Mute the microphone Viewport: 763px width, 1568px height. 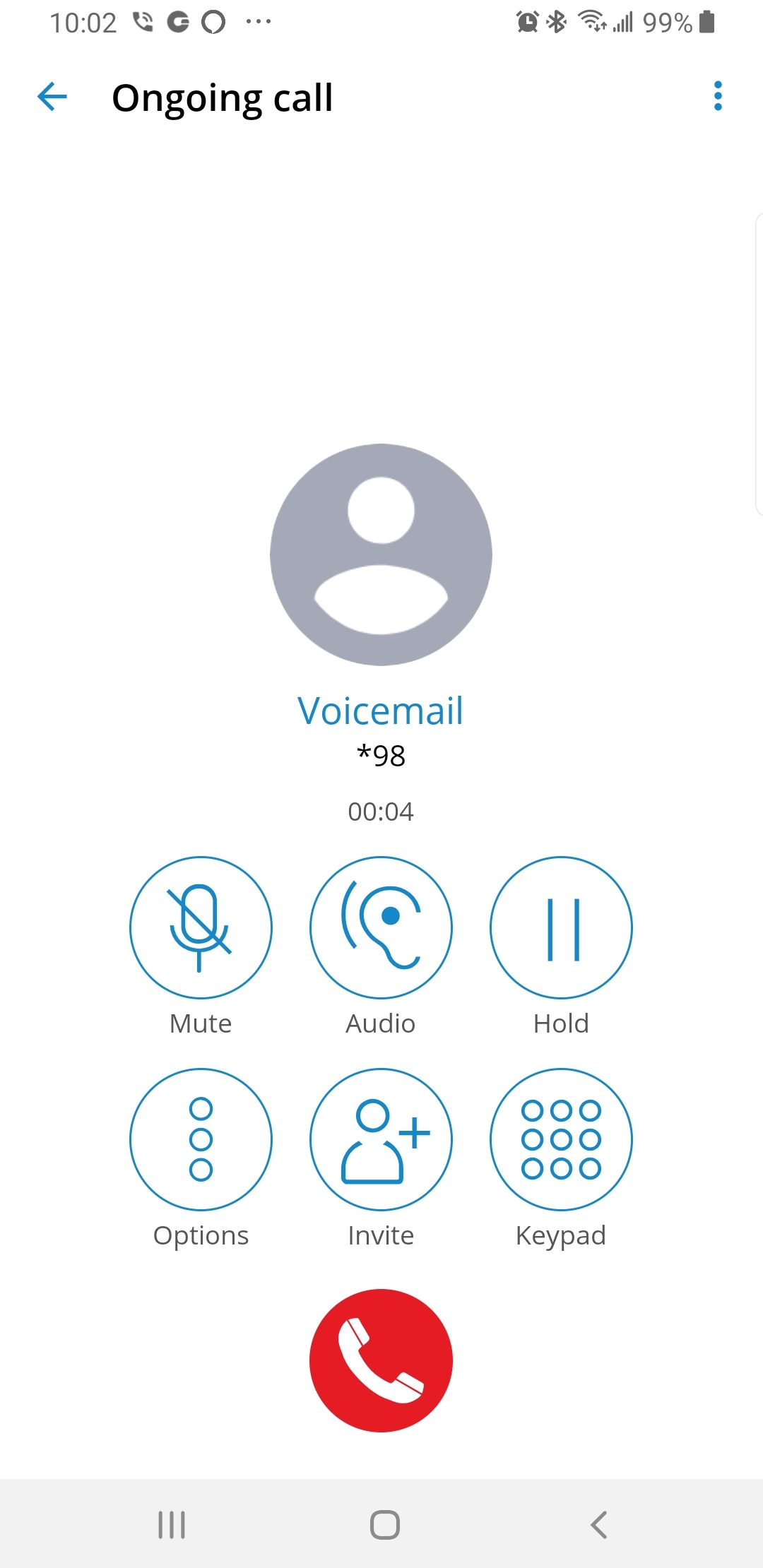click(201, 927)
